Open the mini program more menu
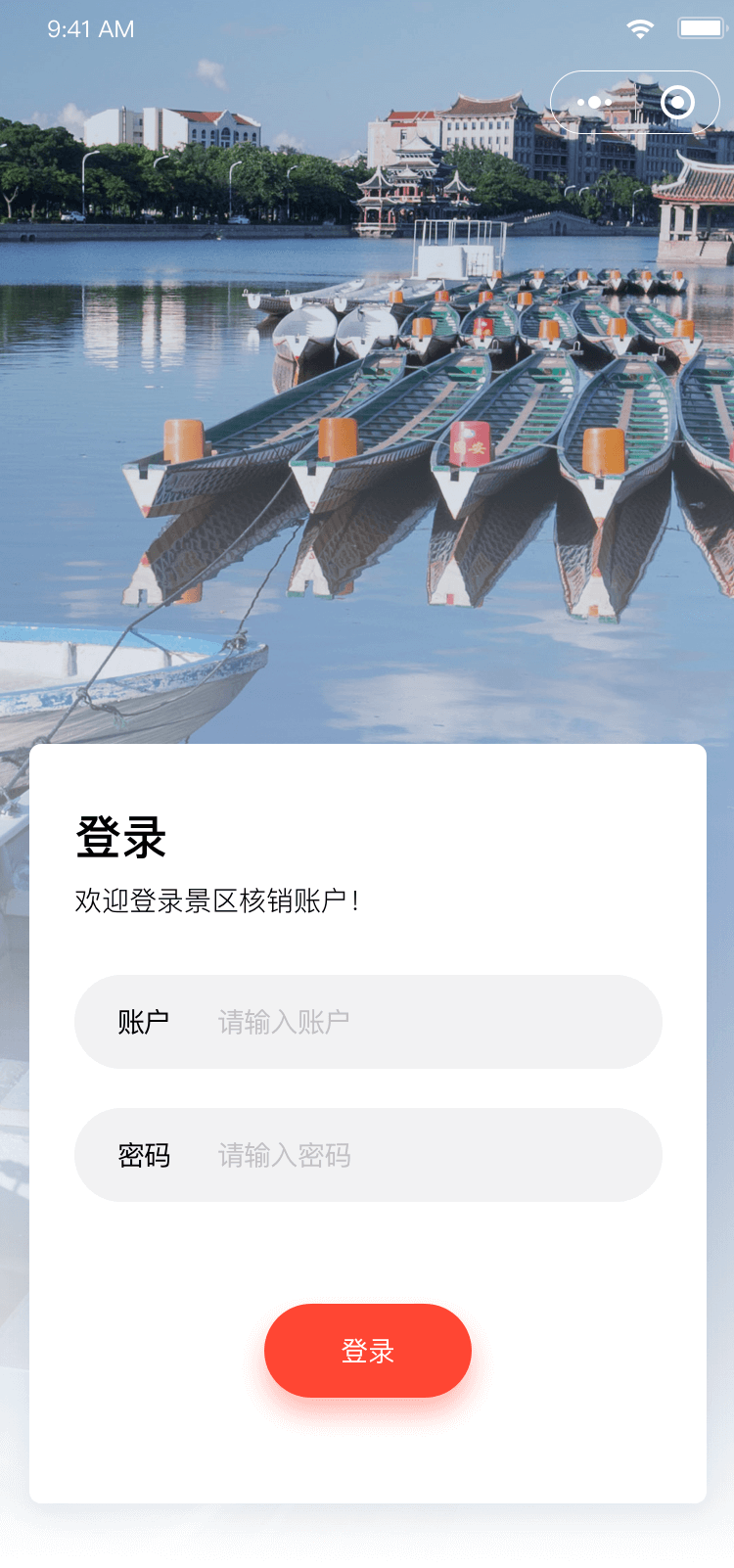 pyautogui.click(x=594, y=102)
